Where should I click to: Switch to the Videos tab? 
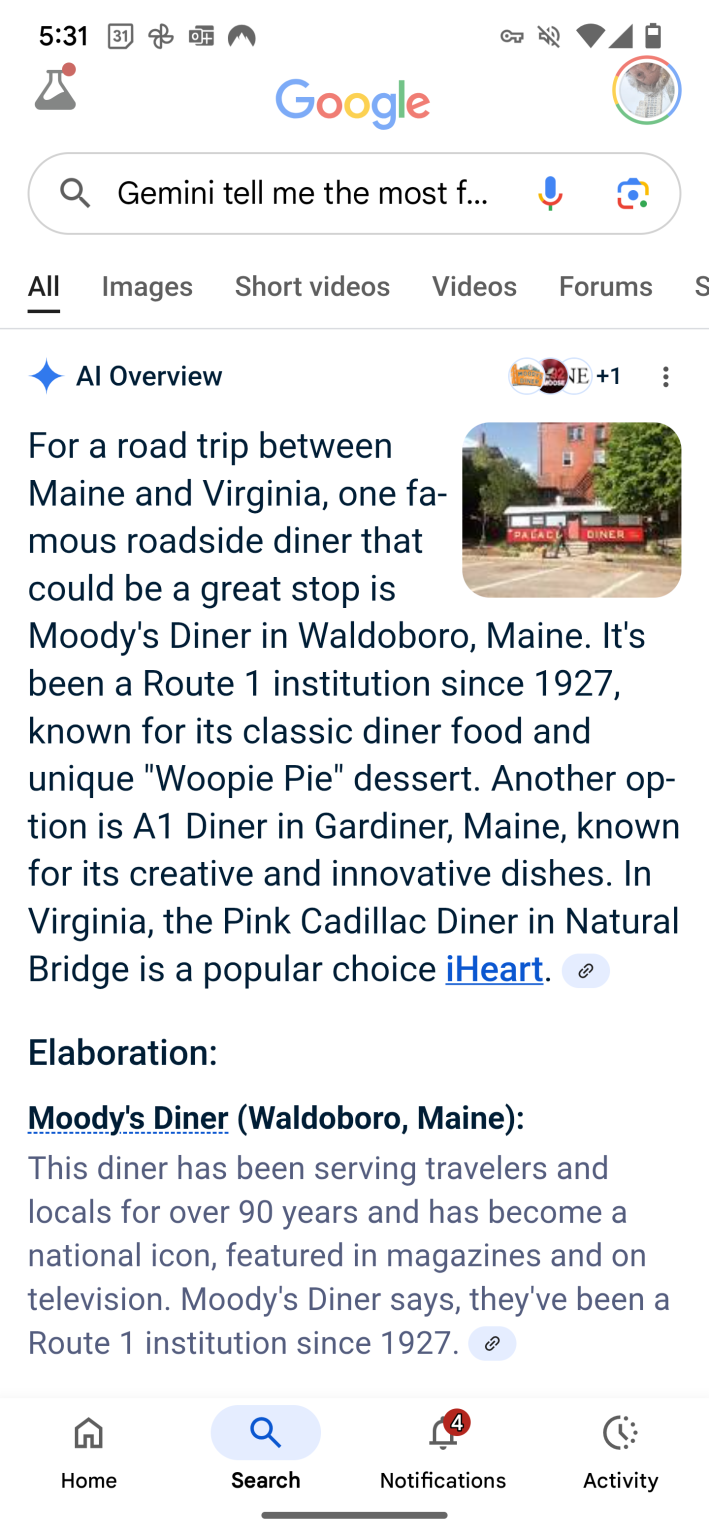click(474, 286)
